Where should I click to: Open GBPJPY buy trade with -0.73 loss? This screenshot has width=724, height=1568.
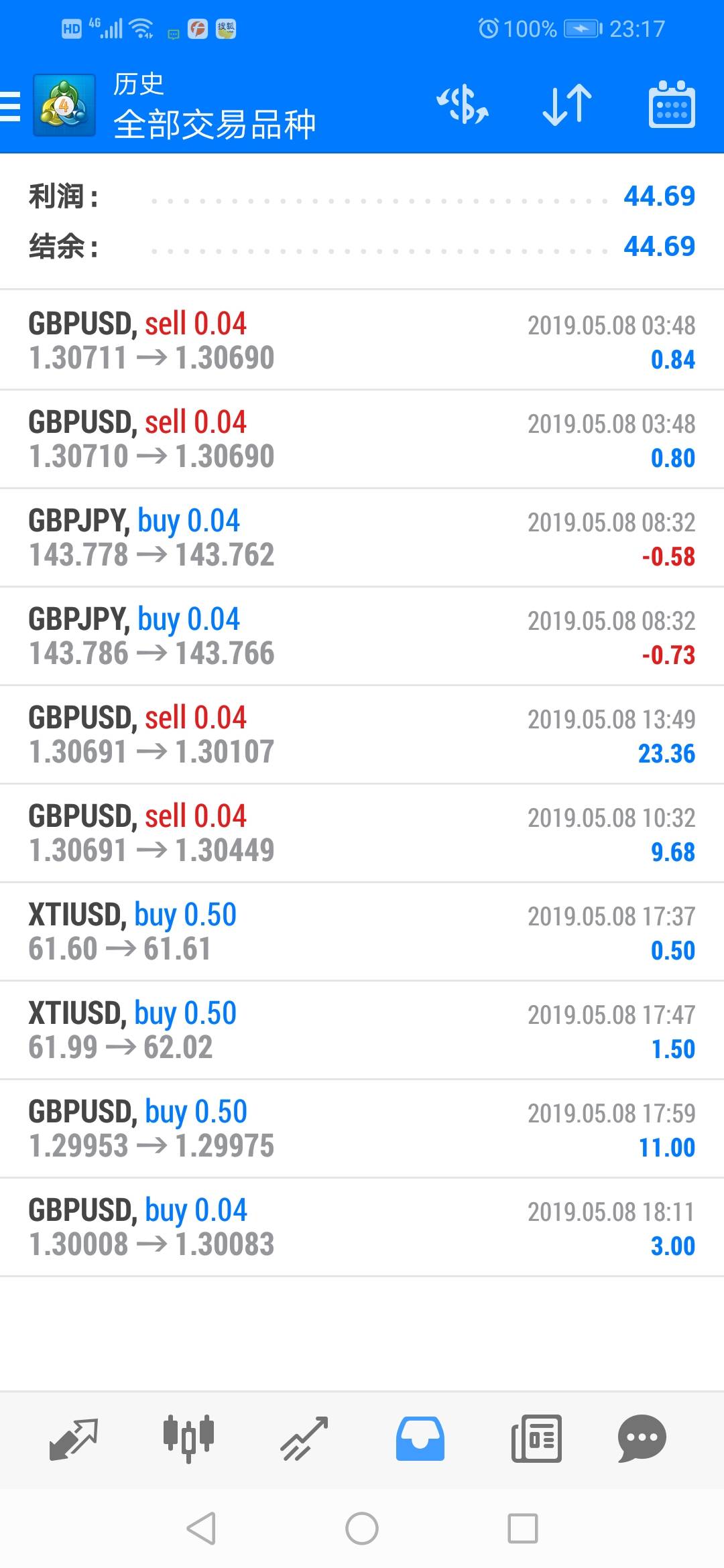click(362, 636)
